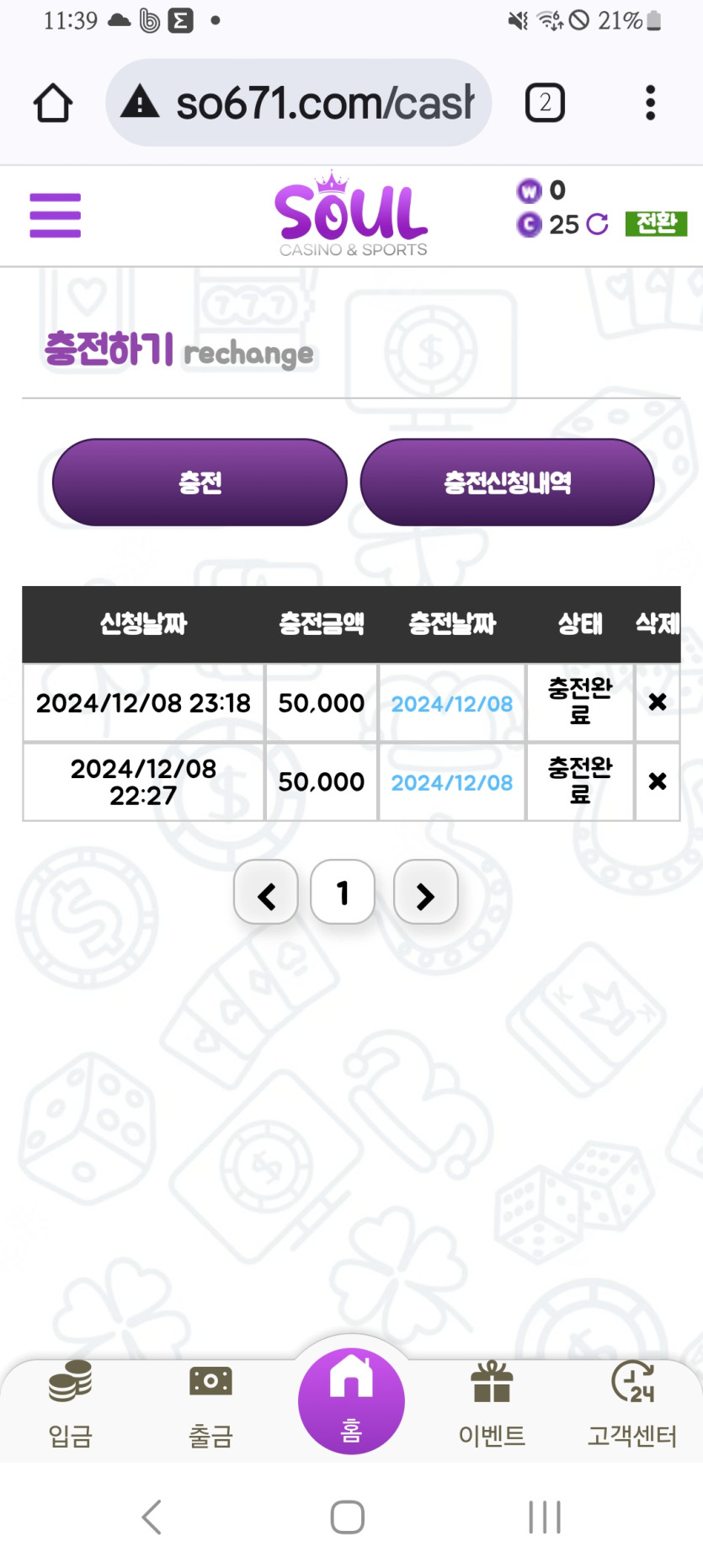Screen dimensions: 703x1568
Task: Go to next page of results
Action: (425, 893)
